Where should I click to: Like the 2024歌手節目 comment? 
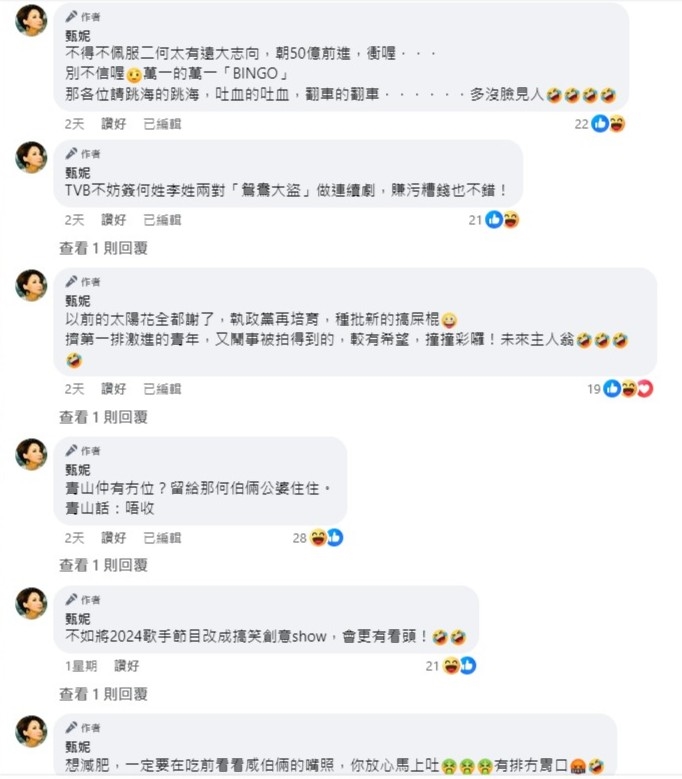coord(126,666)
